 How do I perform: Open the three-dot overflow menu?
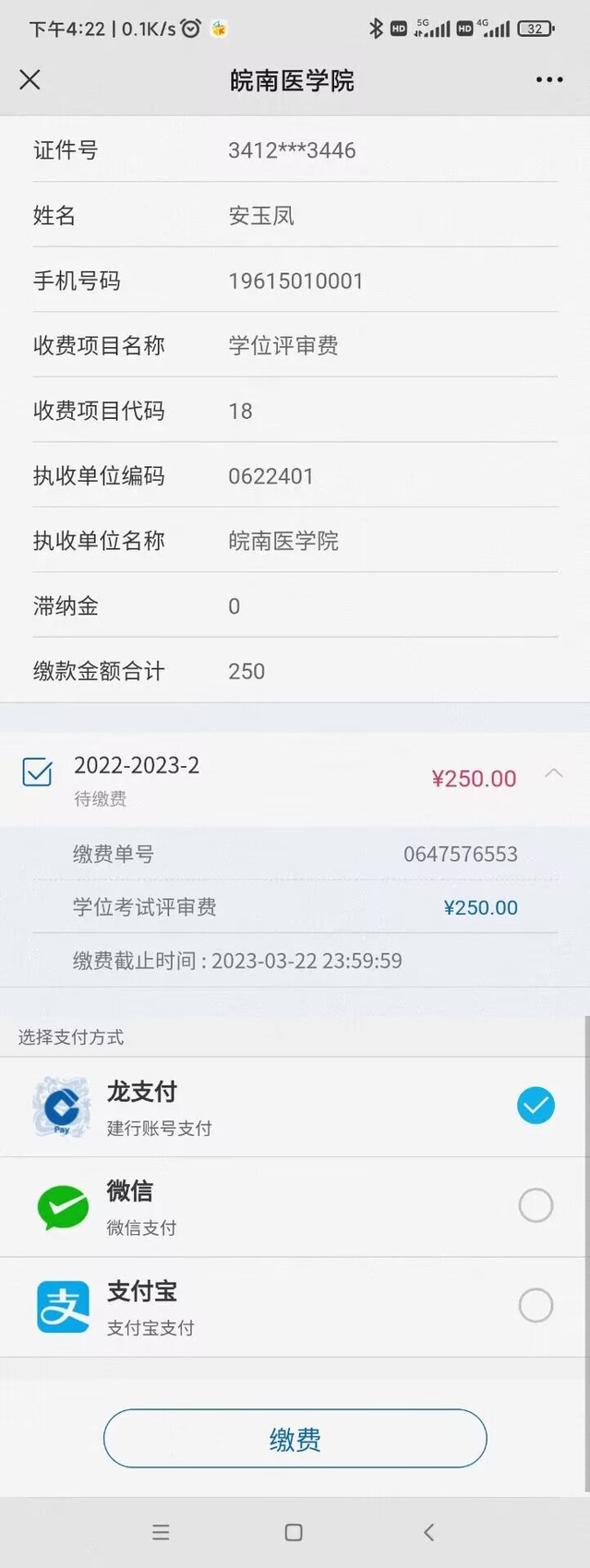[x=549, y=80]
